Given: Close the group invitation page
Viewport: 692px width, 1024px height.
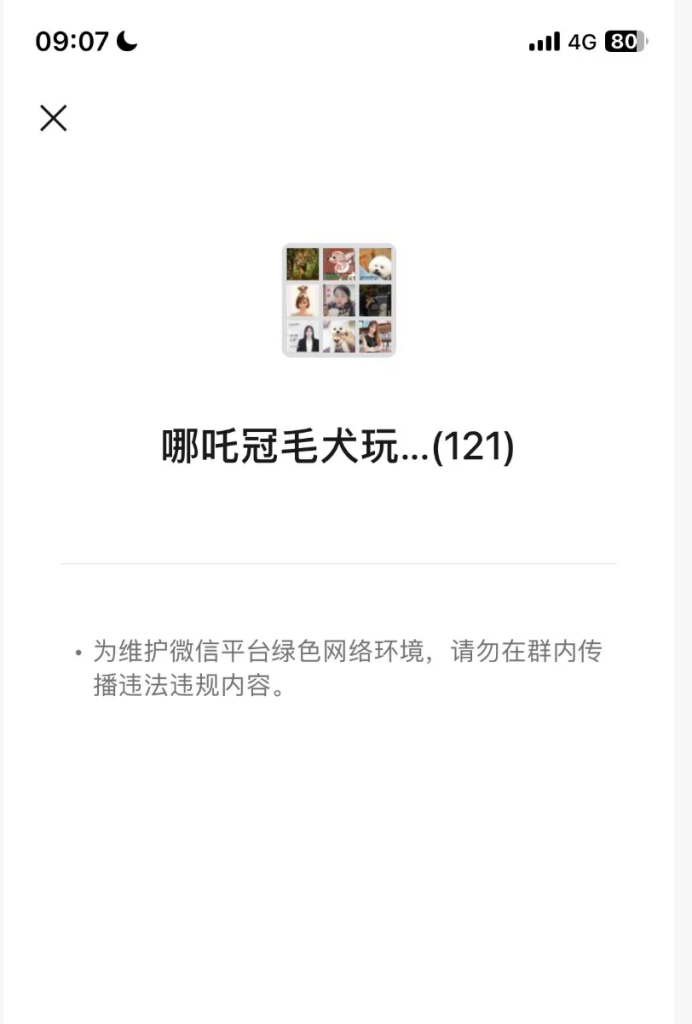Looking at the screenshot, I should 53,118.
